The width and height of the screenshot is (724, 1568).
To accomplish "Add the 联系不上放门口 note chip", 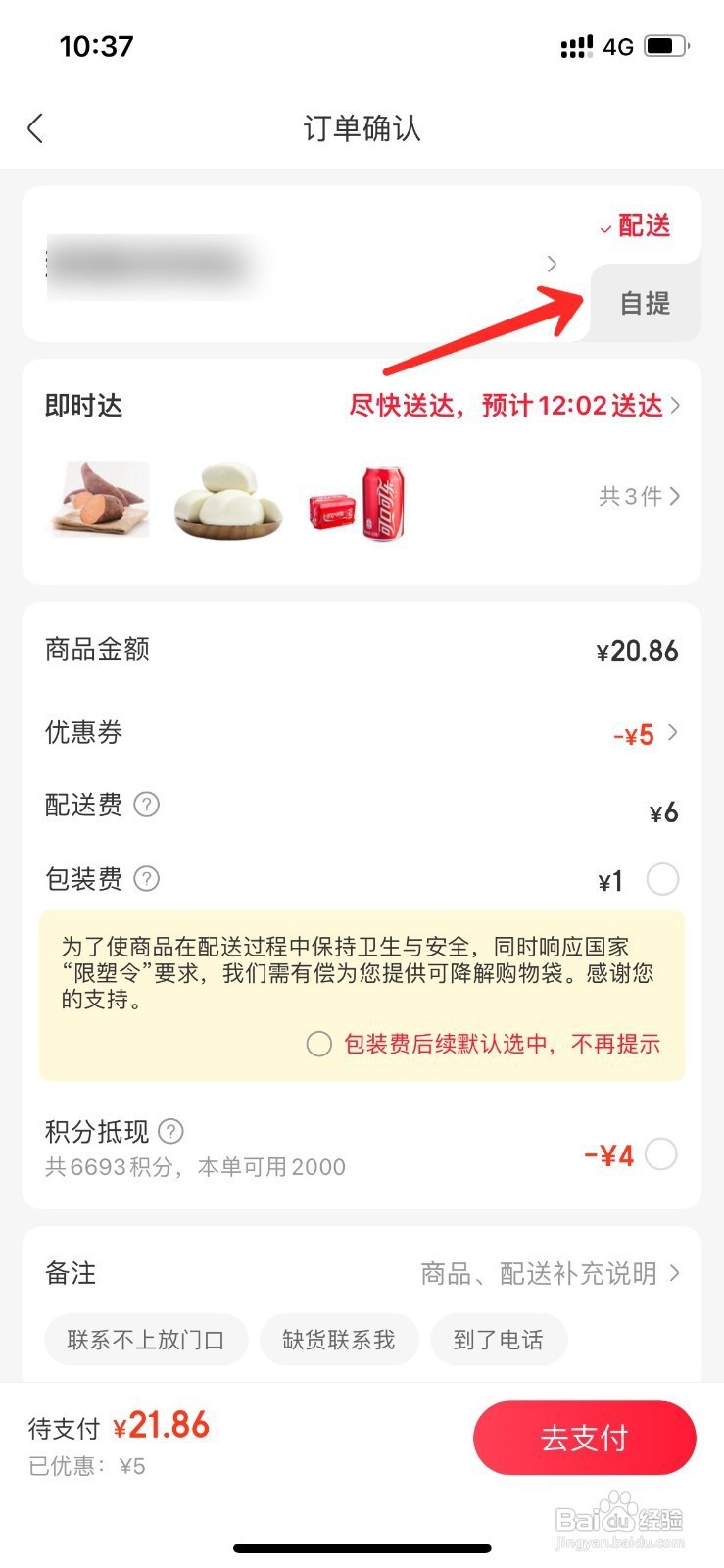I will (x=146, y=1340).
